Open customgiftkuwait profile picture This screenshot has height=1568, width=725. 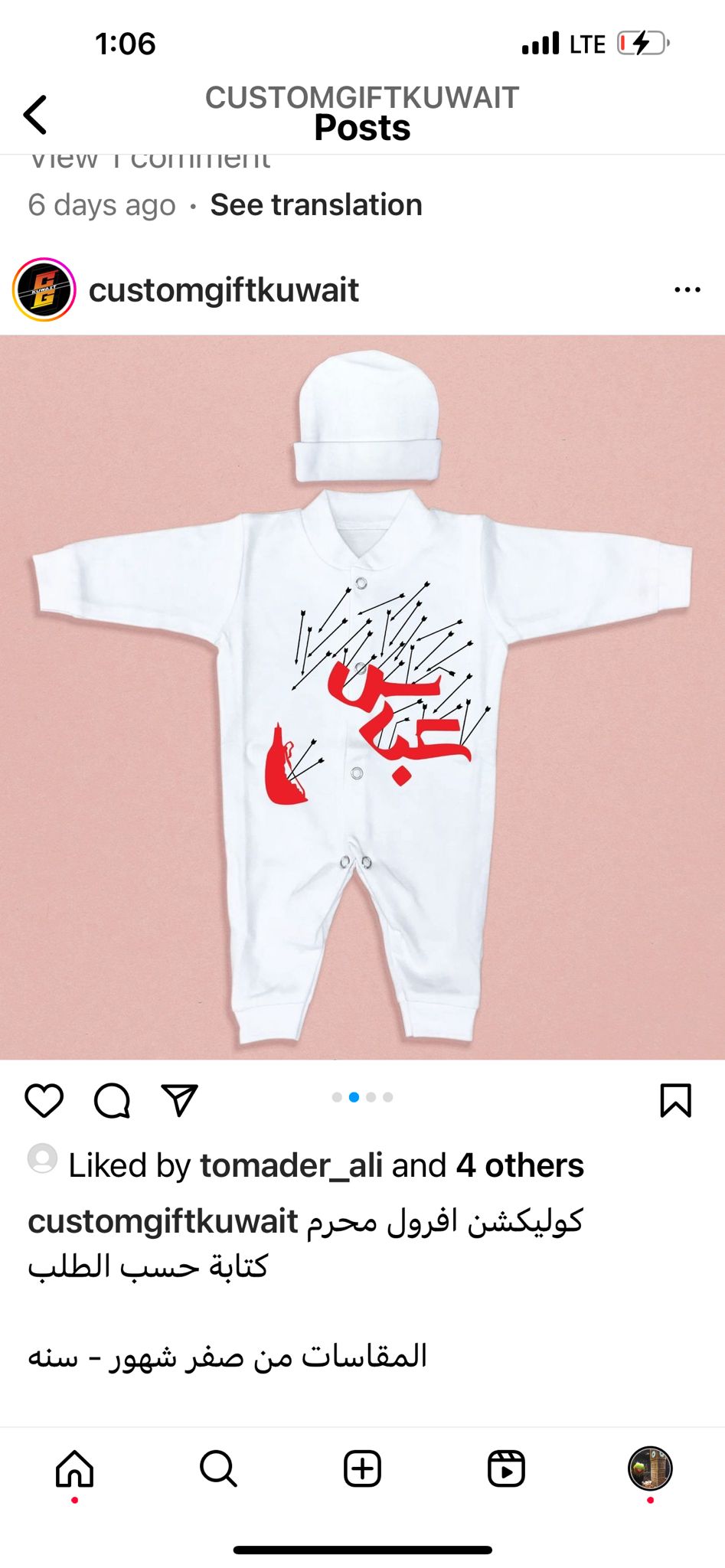pos(44,289)
